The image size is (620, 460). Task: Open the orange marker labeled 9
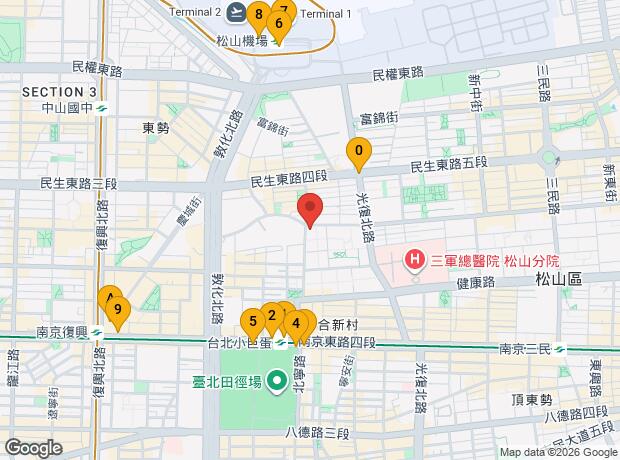118,312
